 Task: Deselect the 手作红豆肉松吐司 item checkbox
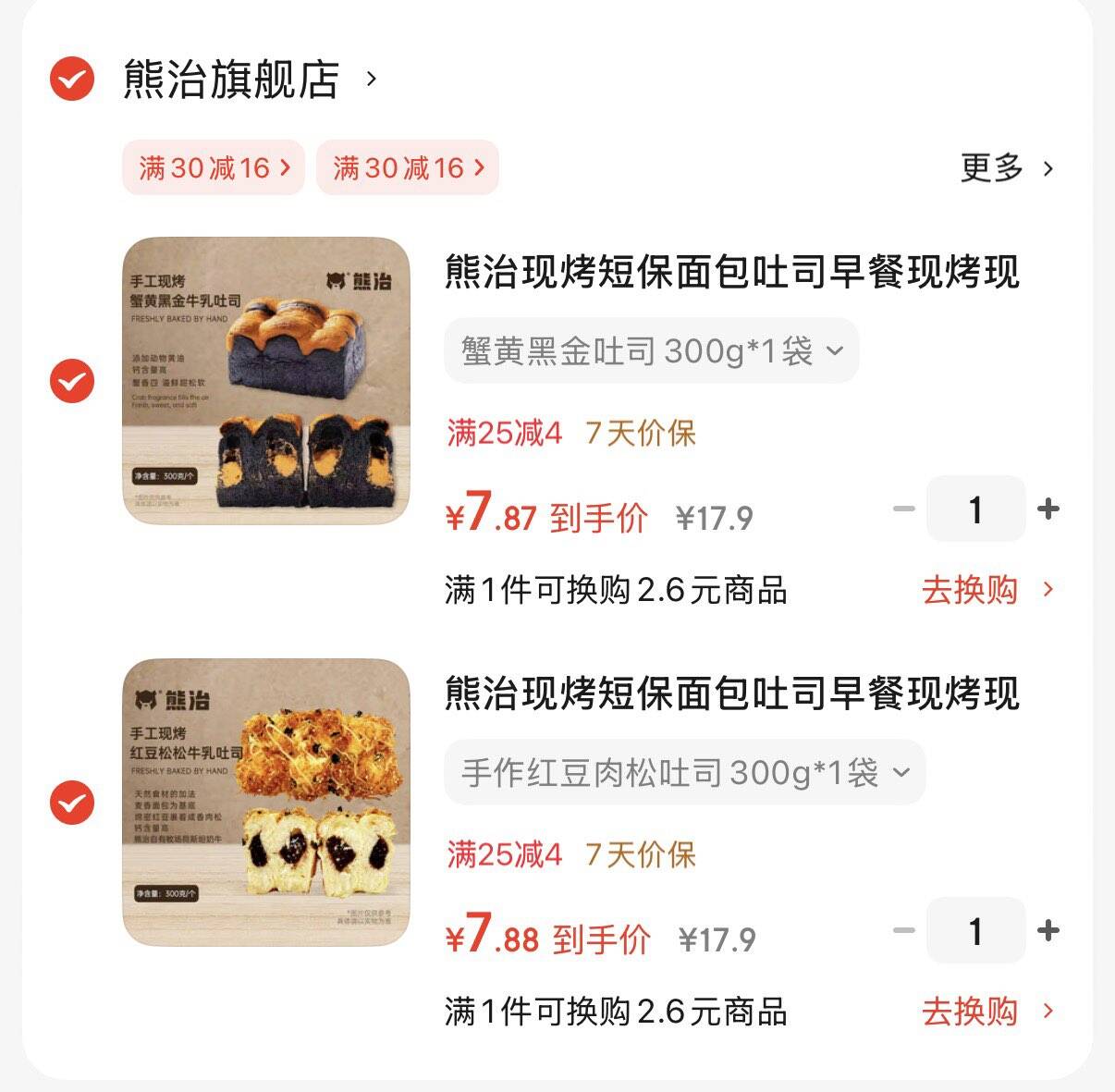71,802
